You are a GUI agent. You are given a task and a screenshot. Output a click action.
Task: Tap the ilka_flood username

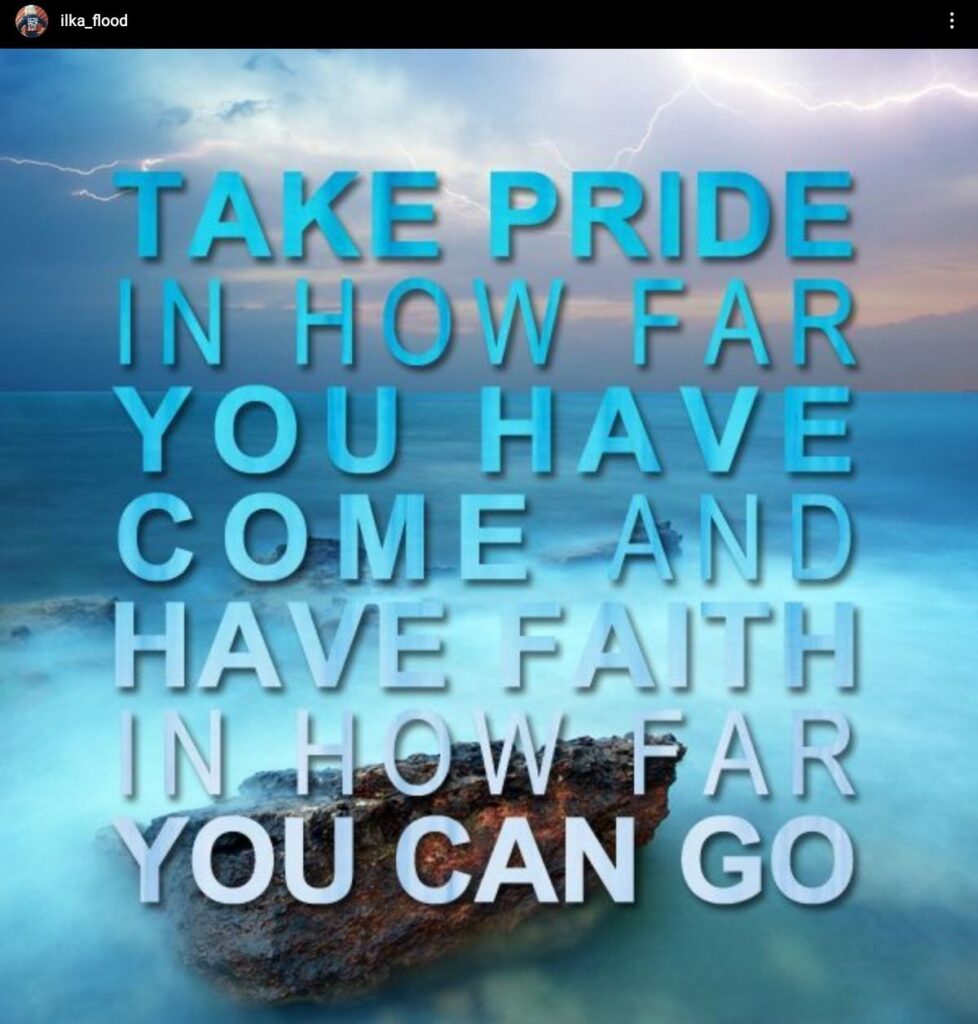coord(94,21)
